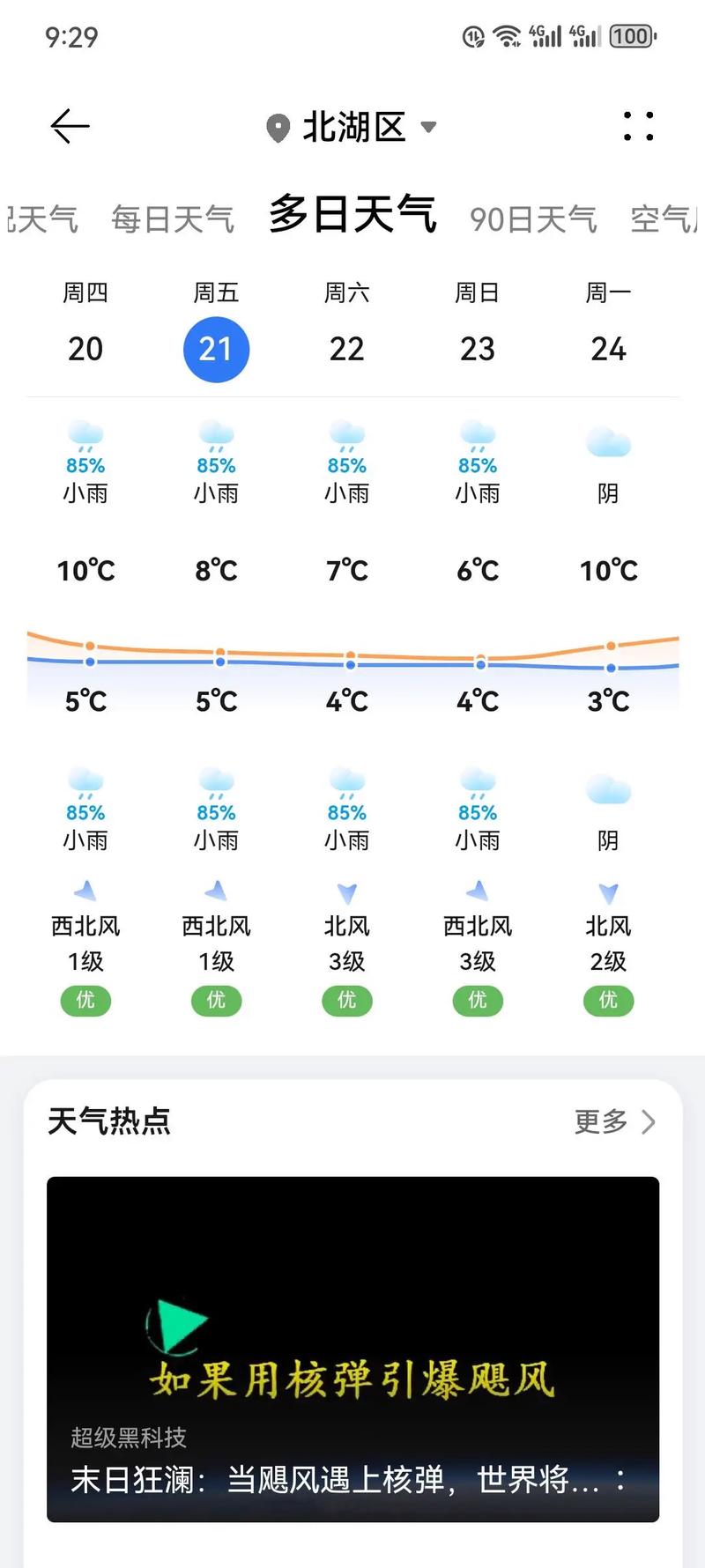This screenshot has width=705, height=1568.
Task: Open the 每日天气 tab
Action: point(173,218)
